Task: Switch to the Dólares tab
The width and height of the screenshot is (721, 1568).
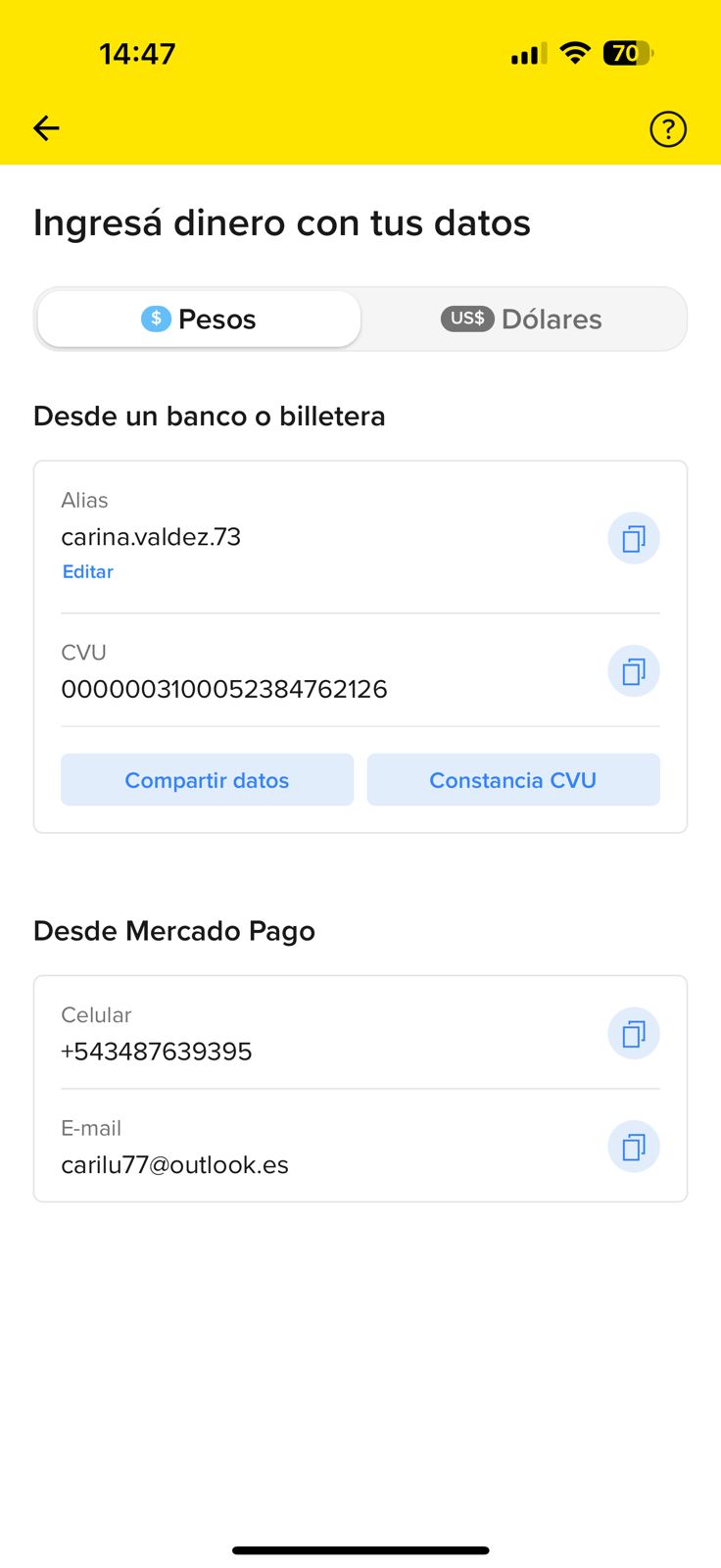Action: pos(522,319)
